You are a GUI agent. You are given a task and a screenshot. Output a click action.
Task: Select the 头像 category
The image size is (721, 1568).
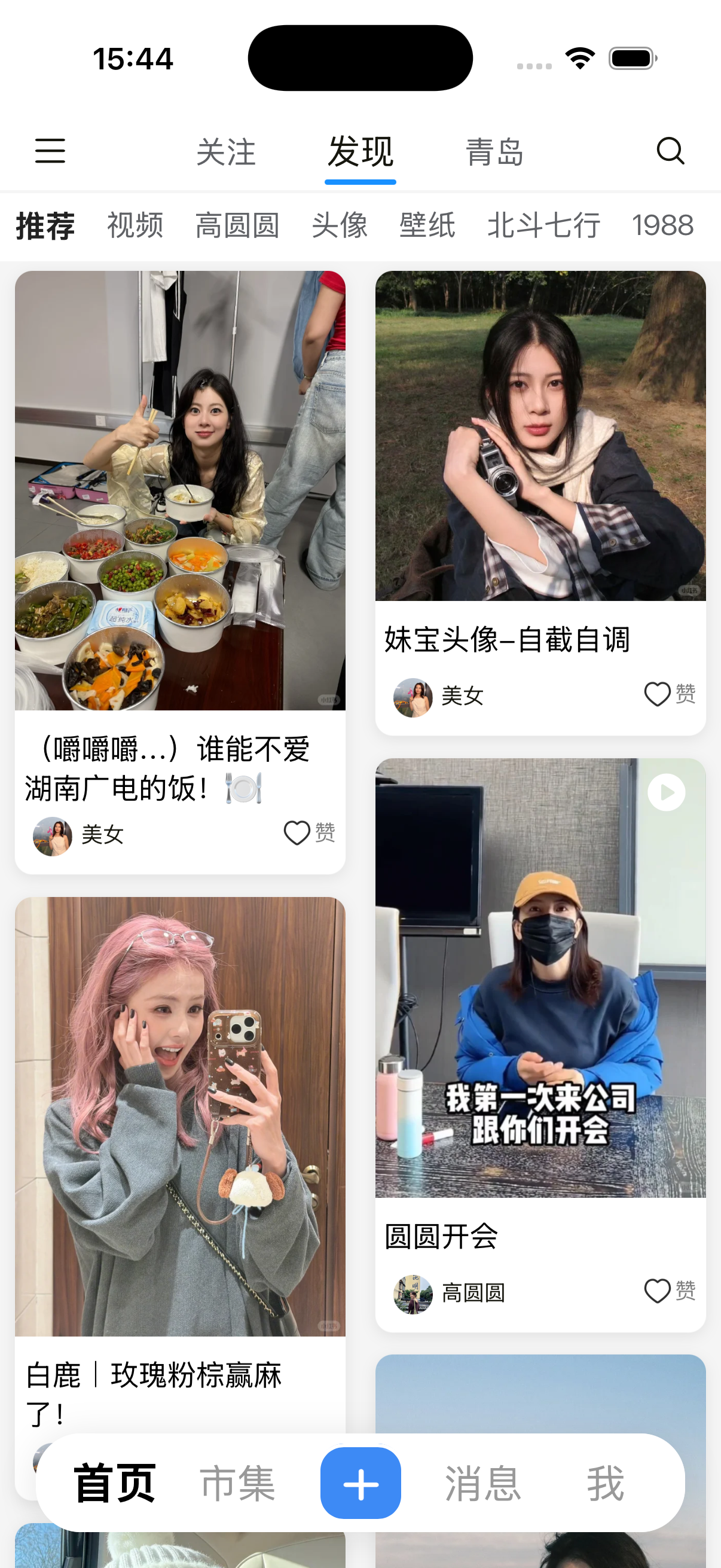pyautogui.click(x=340, y=225)
